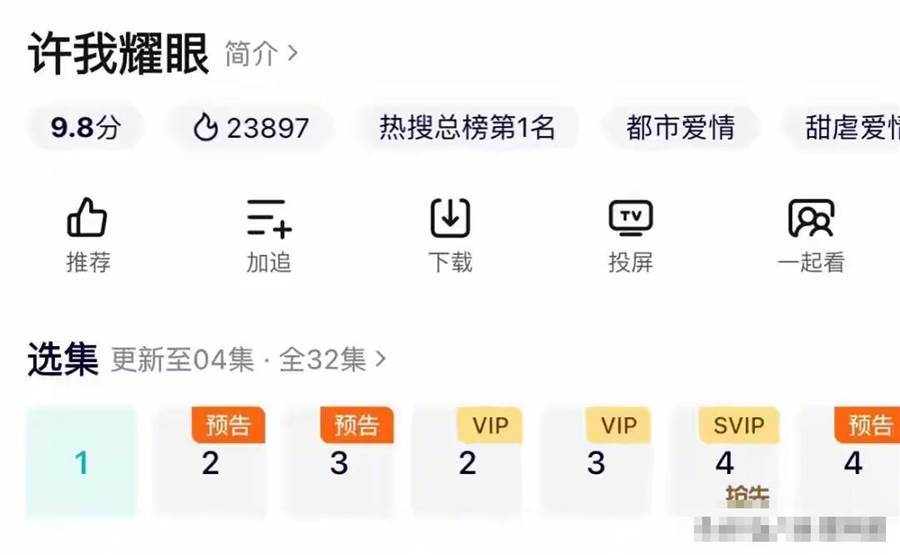900x555 pixels.
Task: Tap the 推荐 thumbs-up button
Action: [87, 235]
